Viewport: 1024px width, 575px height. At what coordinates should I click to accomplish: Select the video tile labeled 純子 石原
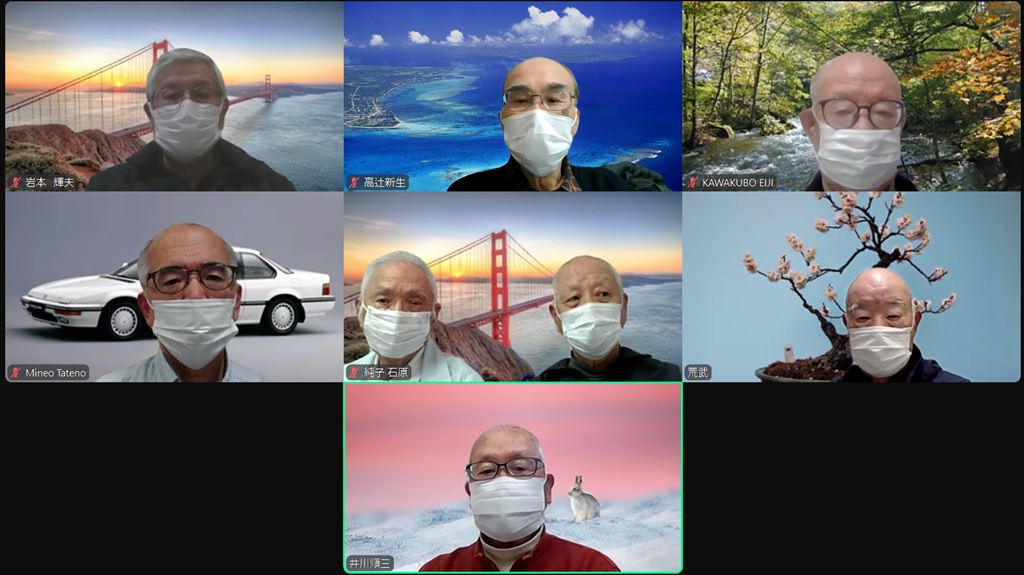(x=512, y=287)
